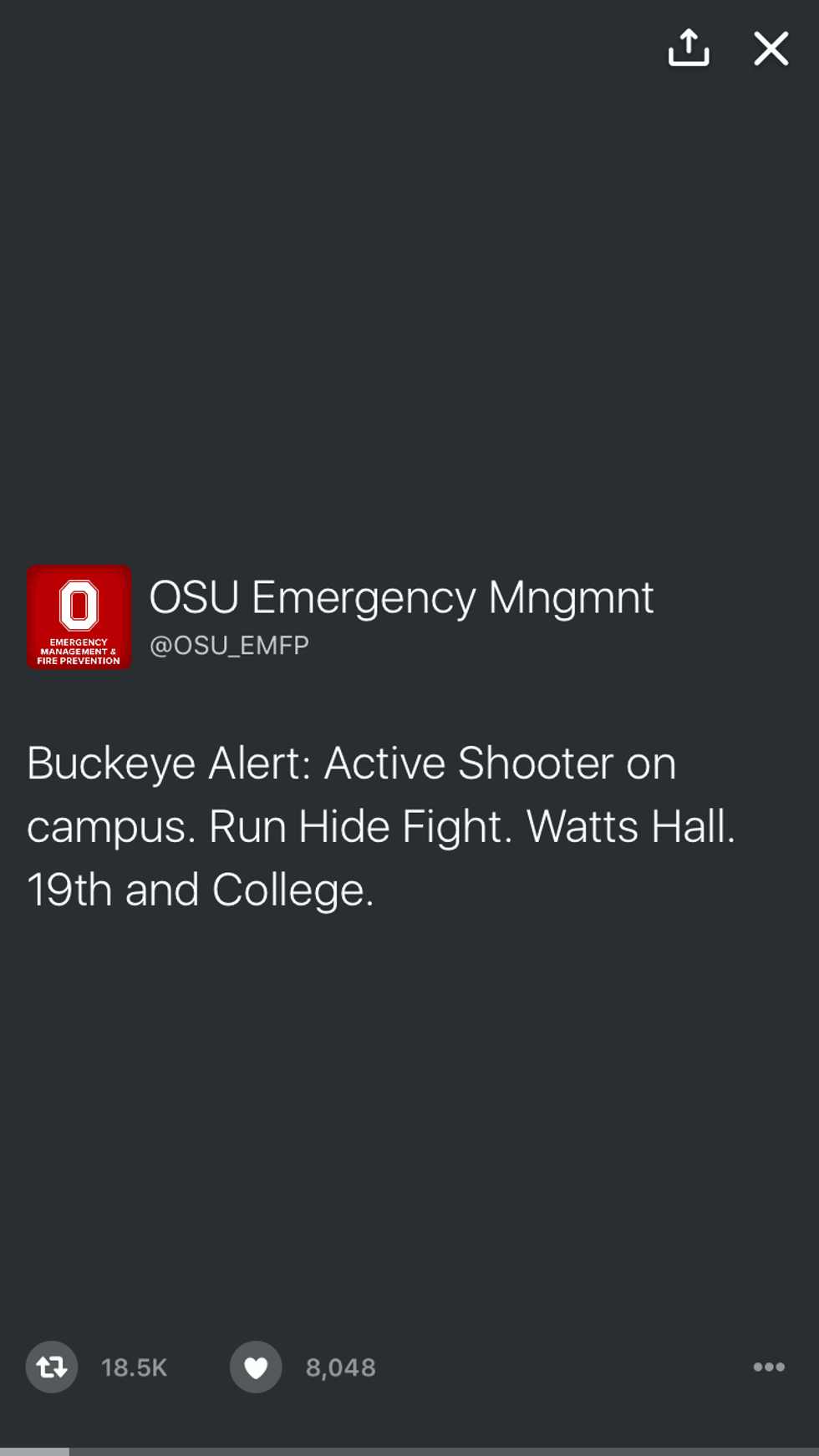Open the @OSU_EMFP account name
819x1456 pixels.
click(229, 645)
